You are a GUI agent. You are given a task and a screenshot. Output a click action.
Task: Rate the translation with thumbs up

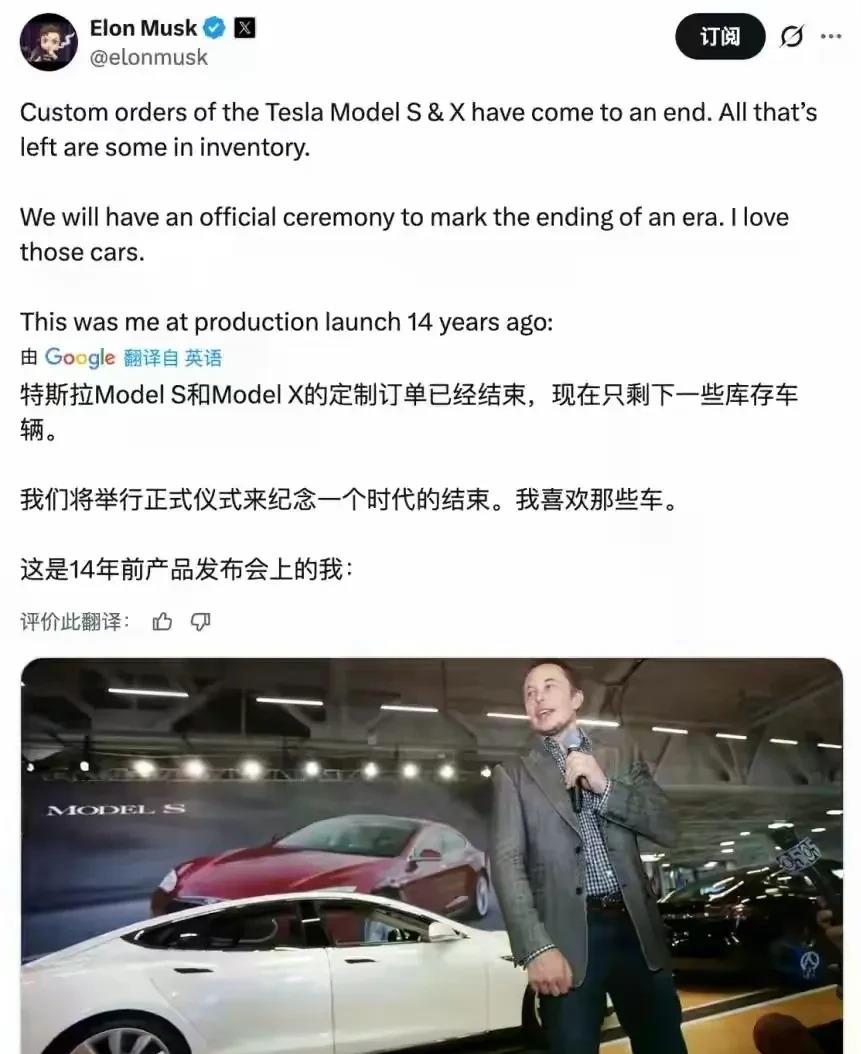(x=162, y=622)
